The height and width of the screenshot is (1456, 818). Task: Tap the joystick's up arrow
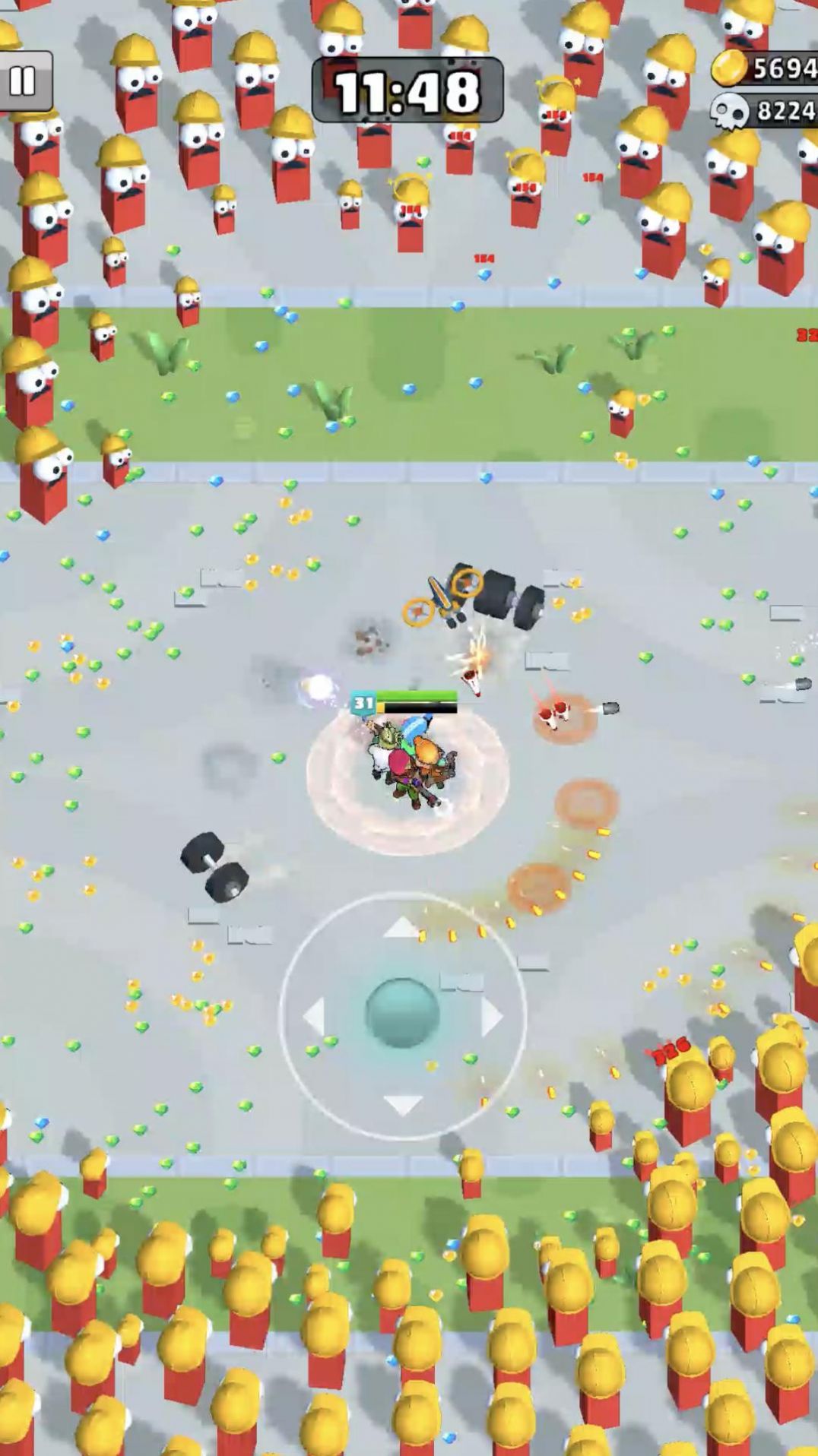coord(402,928)
